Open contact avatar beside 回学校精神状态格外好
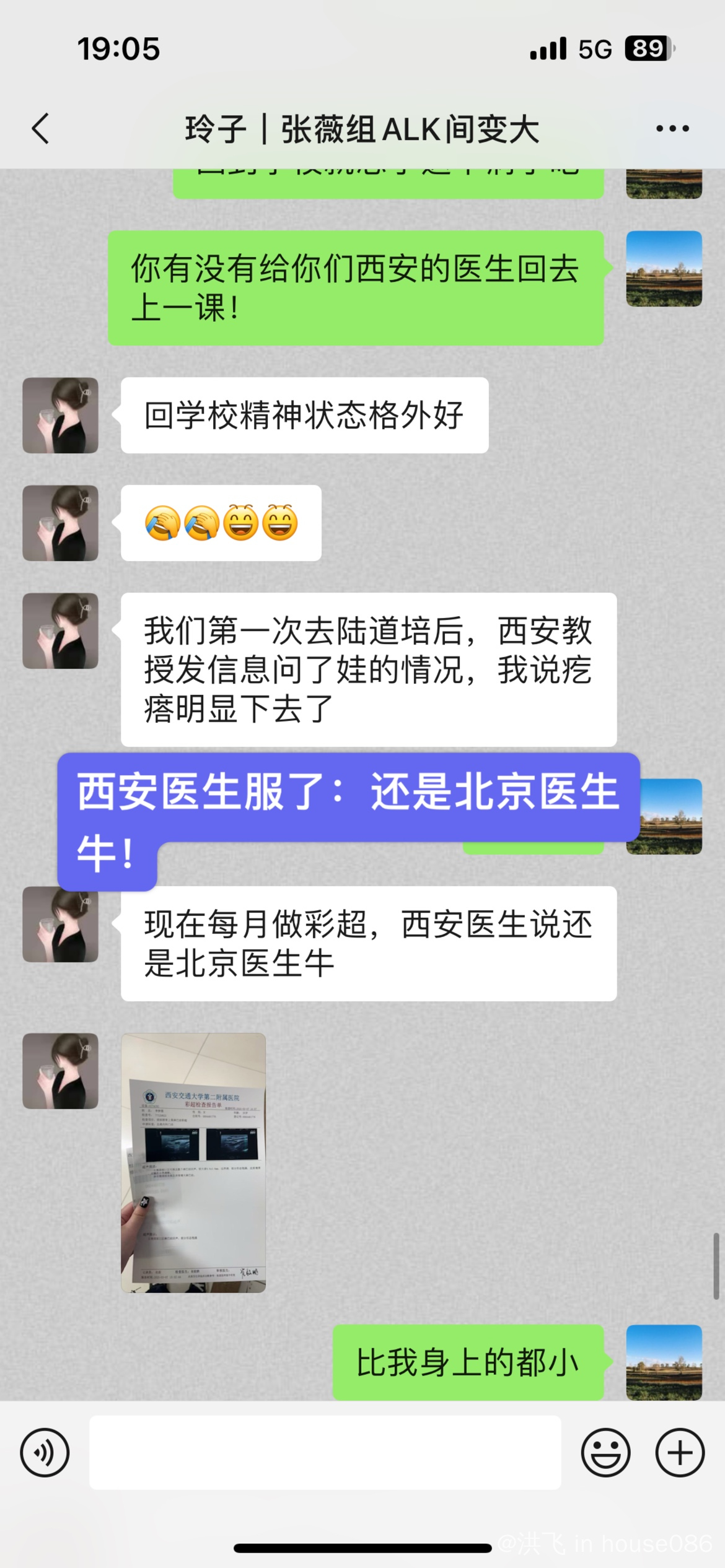725x1568 pixels. pyautogui.click(x=60, y=416)
